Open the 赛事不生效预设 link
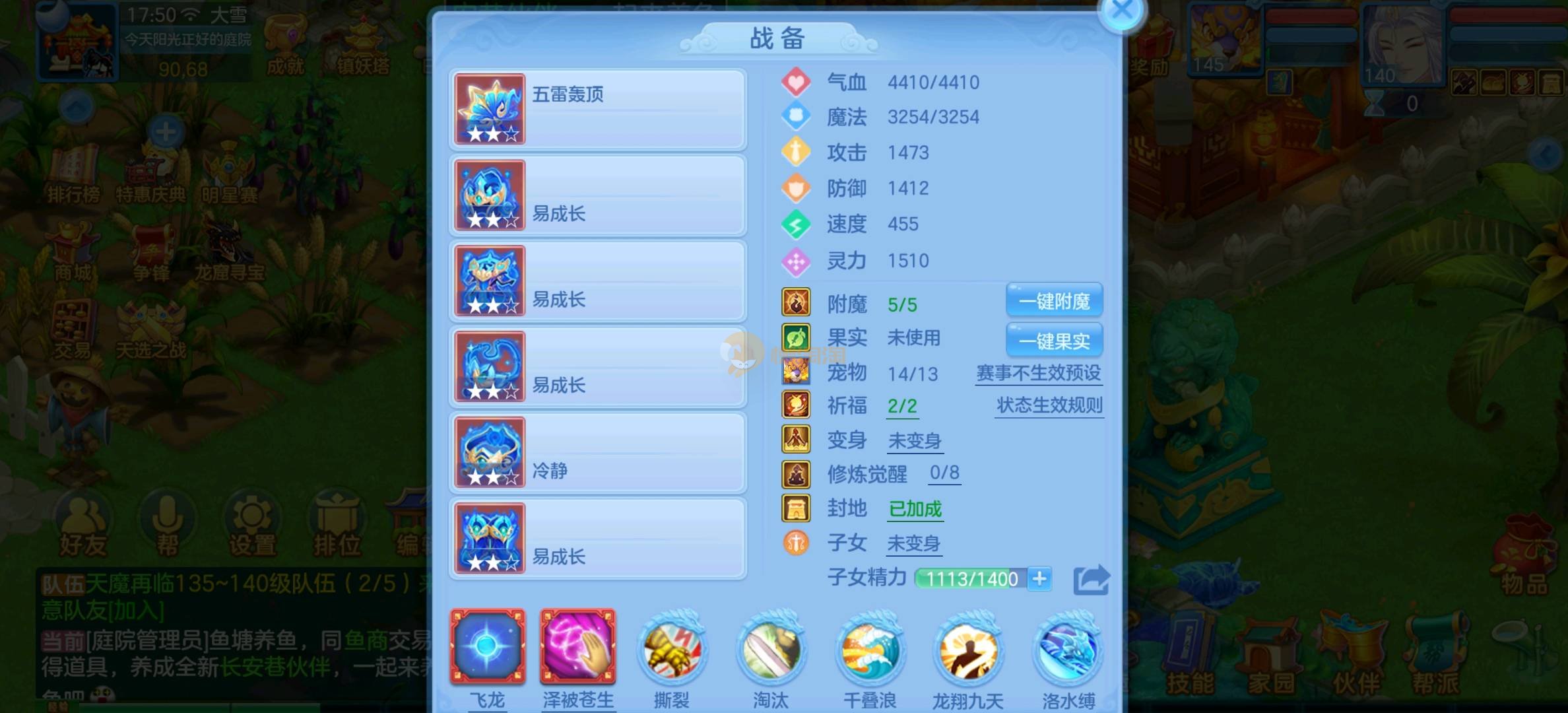The height and width of the screenshot is (713, 1568). (x=1038, y=373)
